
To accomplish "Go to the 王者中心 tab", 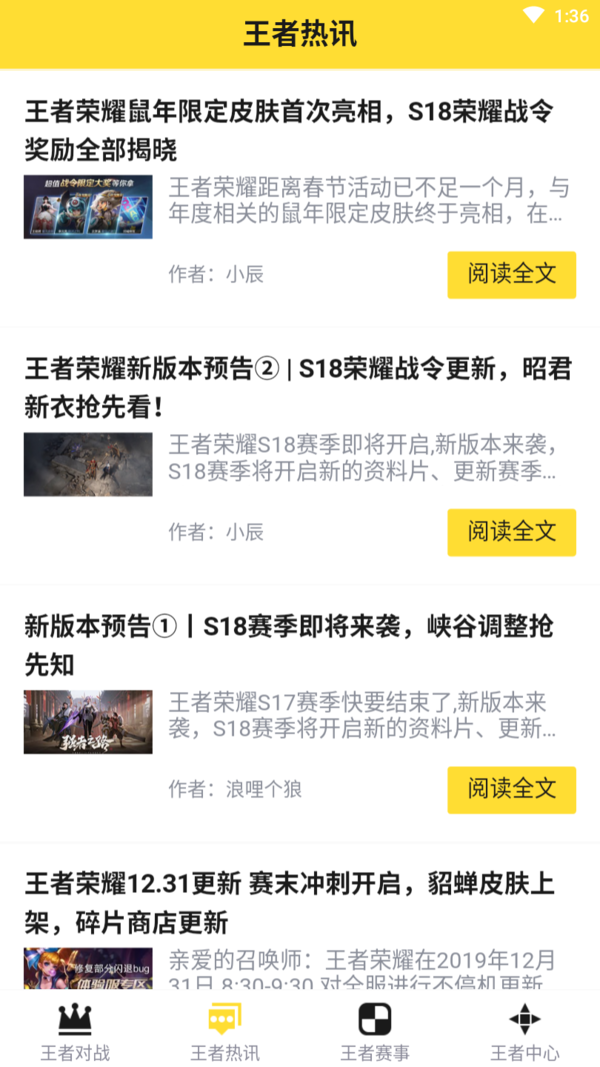I will [525, 1032].
